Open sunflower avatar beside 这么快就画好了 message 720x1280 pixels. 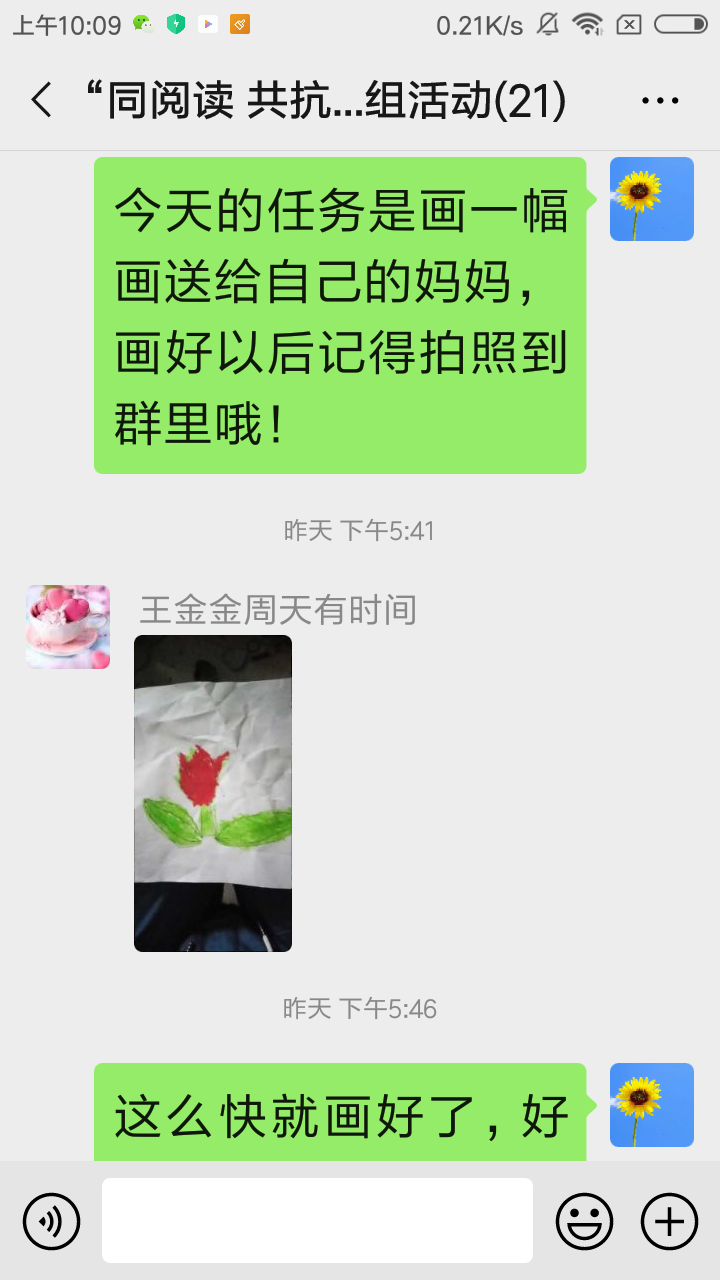pos(651,1104)
